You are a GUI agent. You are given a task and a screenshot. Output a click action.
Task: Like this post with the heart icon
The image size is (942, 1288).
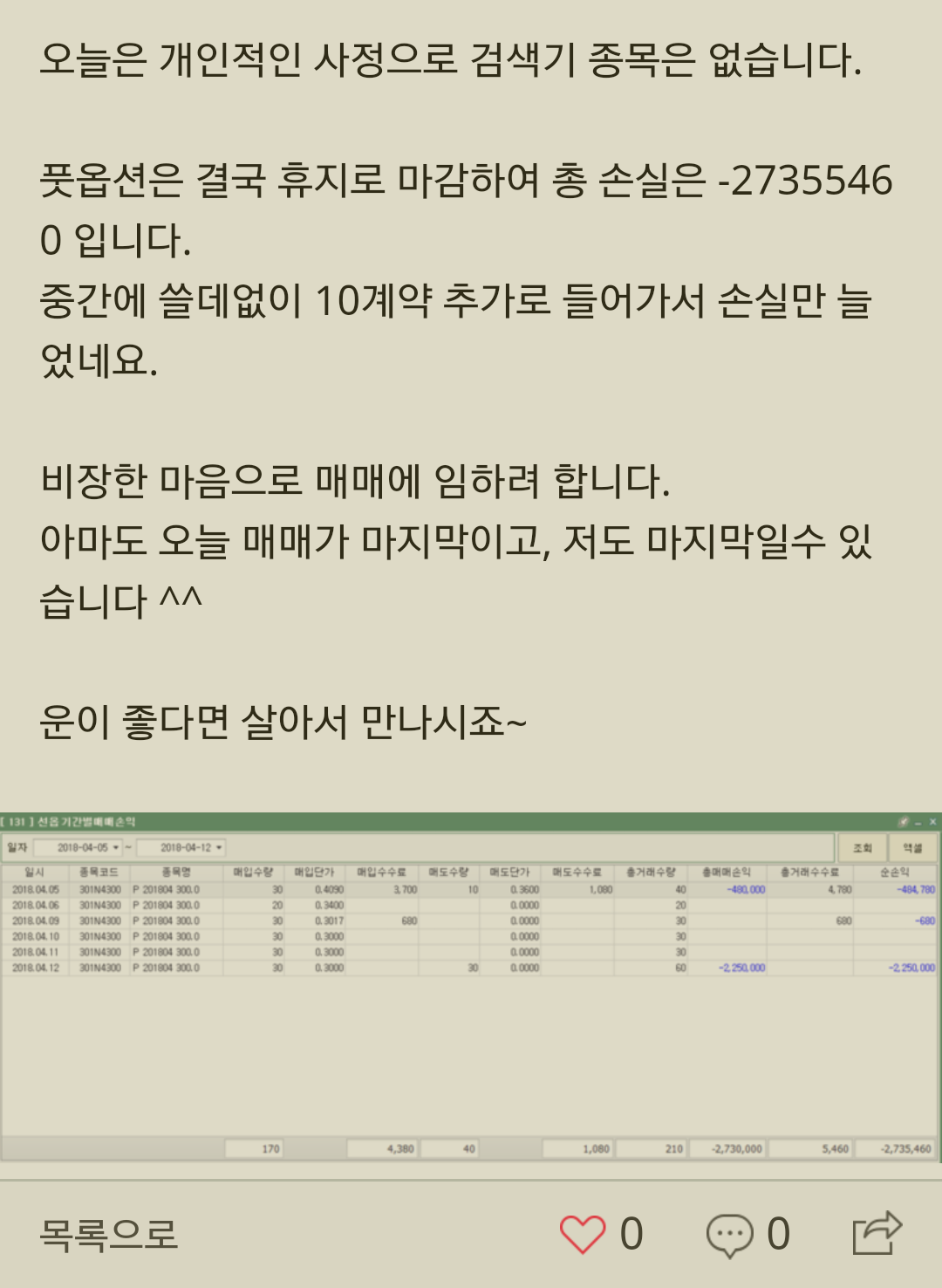pyautogui.click(x=582, y=1234)
